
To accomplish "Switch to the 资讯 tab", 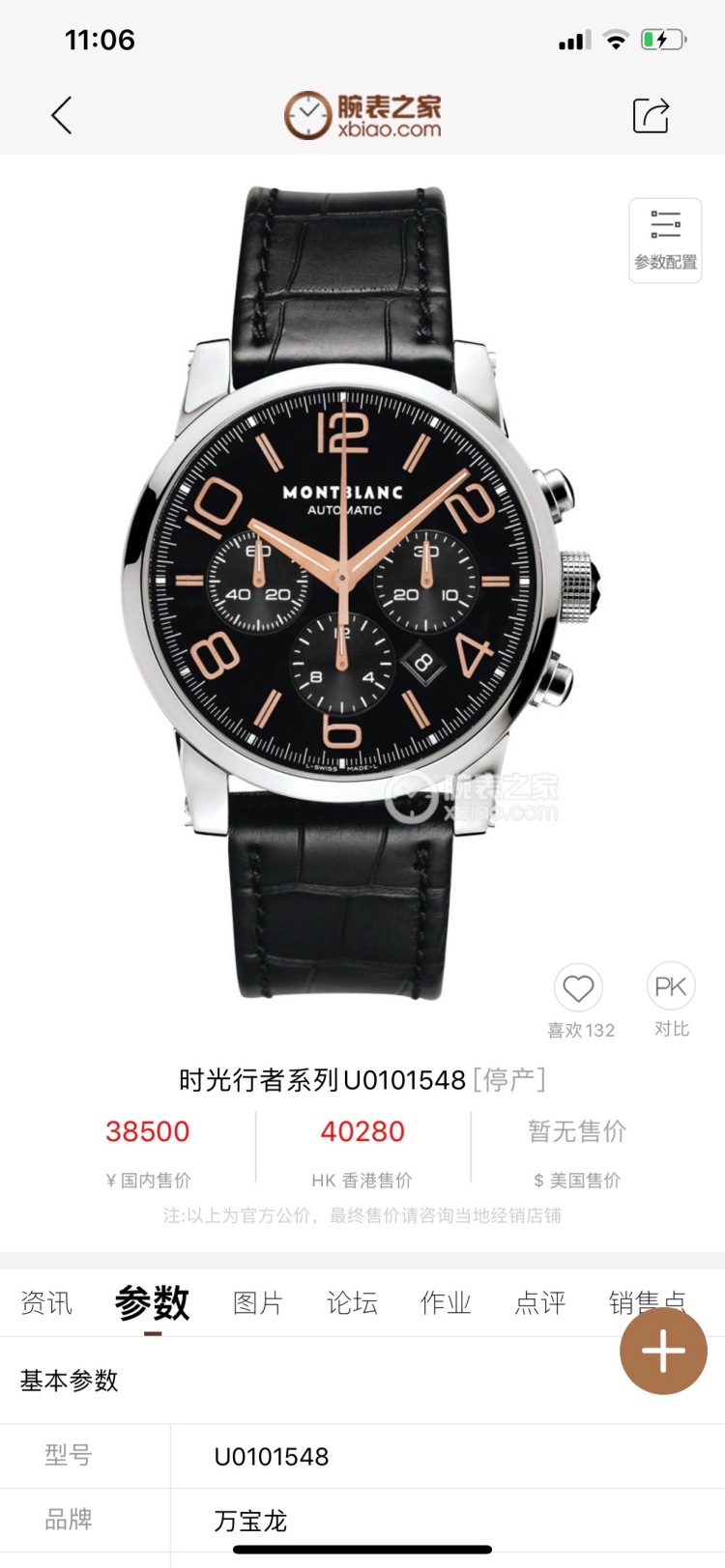I will point(46,1303).
